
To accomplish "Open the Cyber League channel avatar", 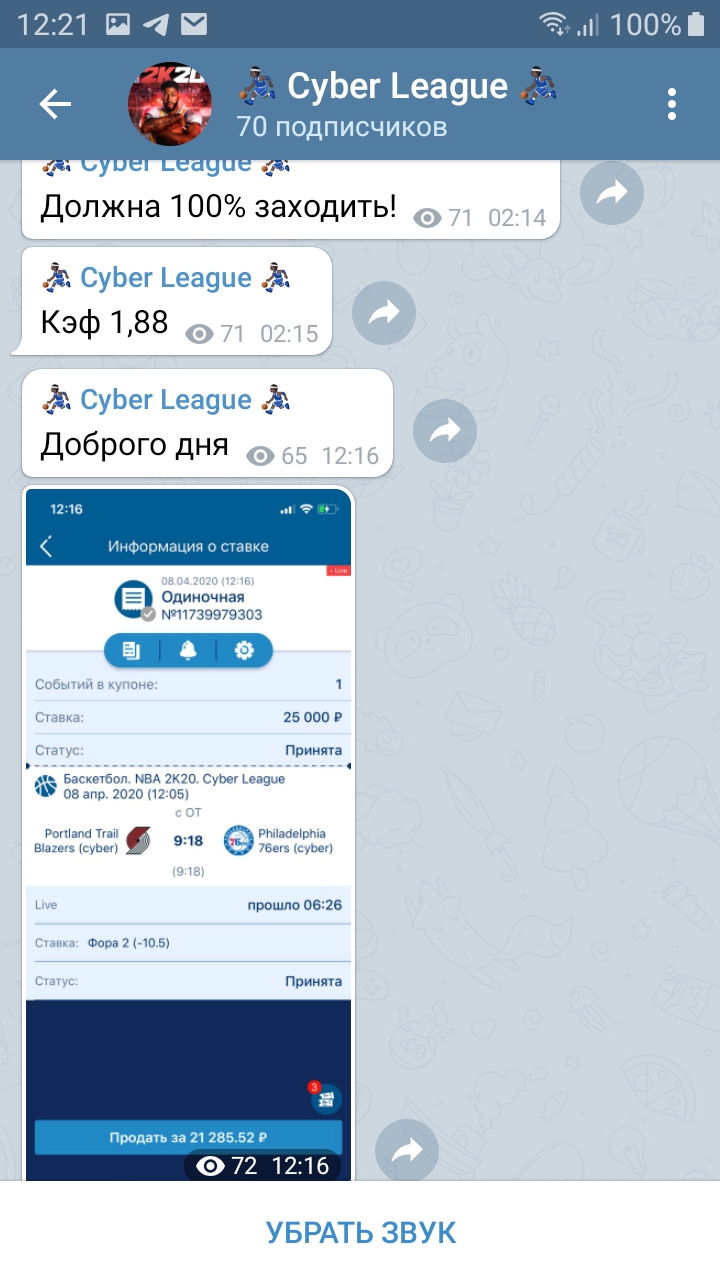I will tap(170, 104).
